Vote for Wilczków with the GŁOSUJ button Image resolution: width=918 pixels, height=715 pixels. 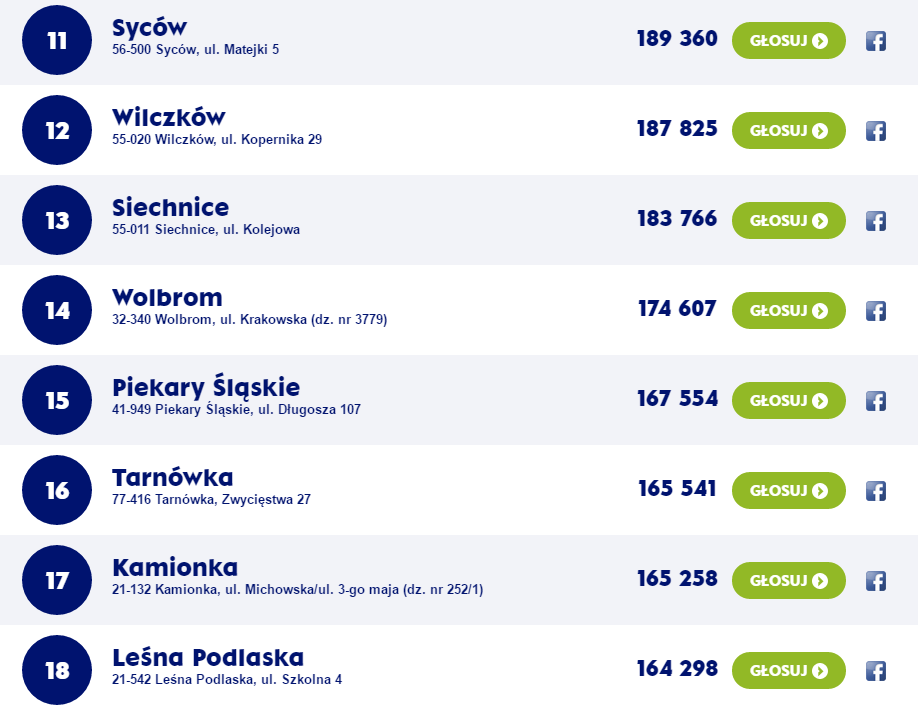click(788, 131)
